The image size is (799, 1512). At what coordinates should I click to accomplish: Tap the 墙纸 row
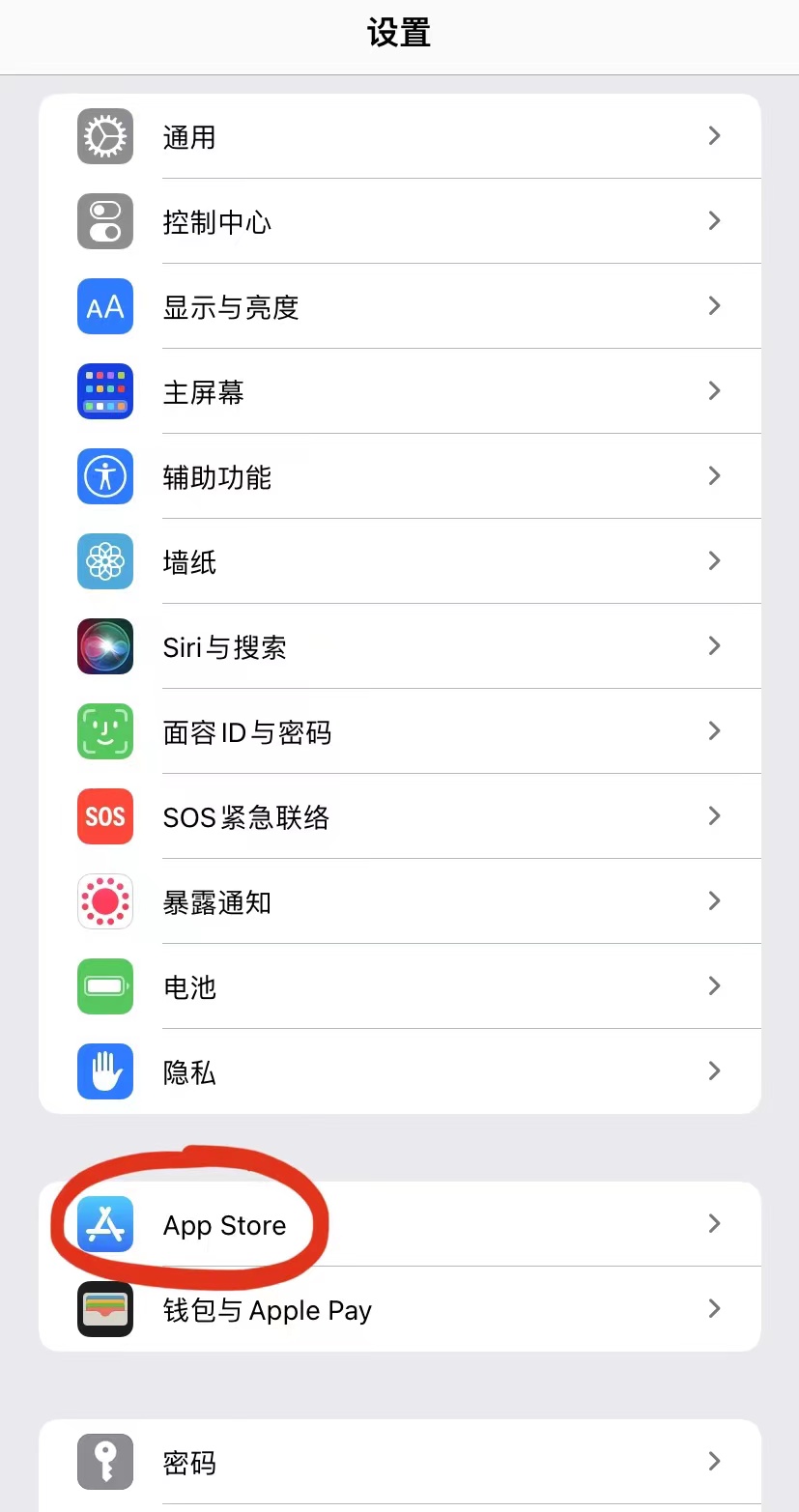pos(399,562)
